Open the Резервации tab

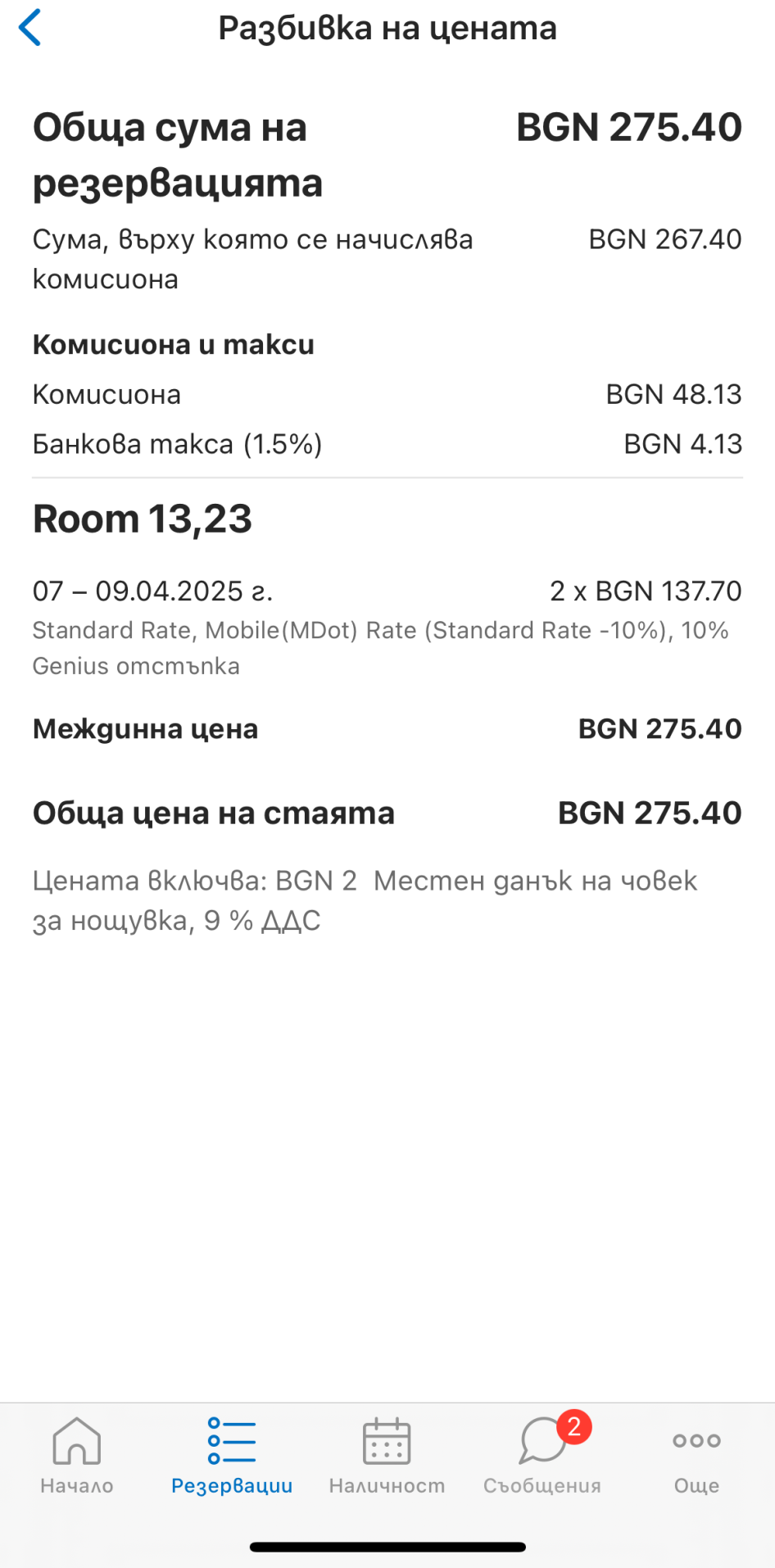tap(232, 1455)
